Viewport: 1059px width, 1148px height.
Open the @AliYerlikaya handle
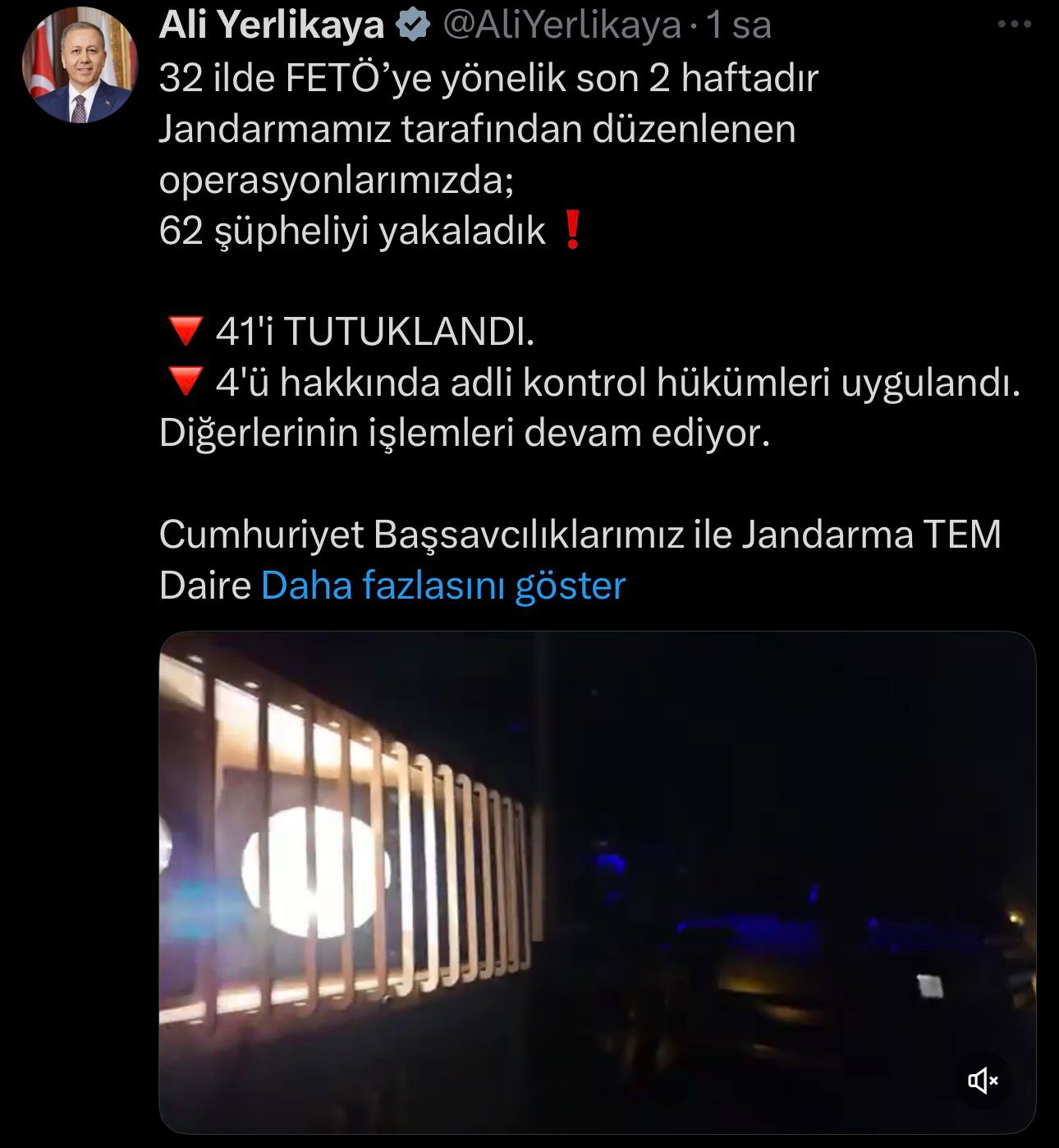coord(562,25)
